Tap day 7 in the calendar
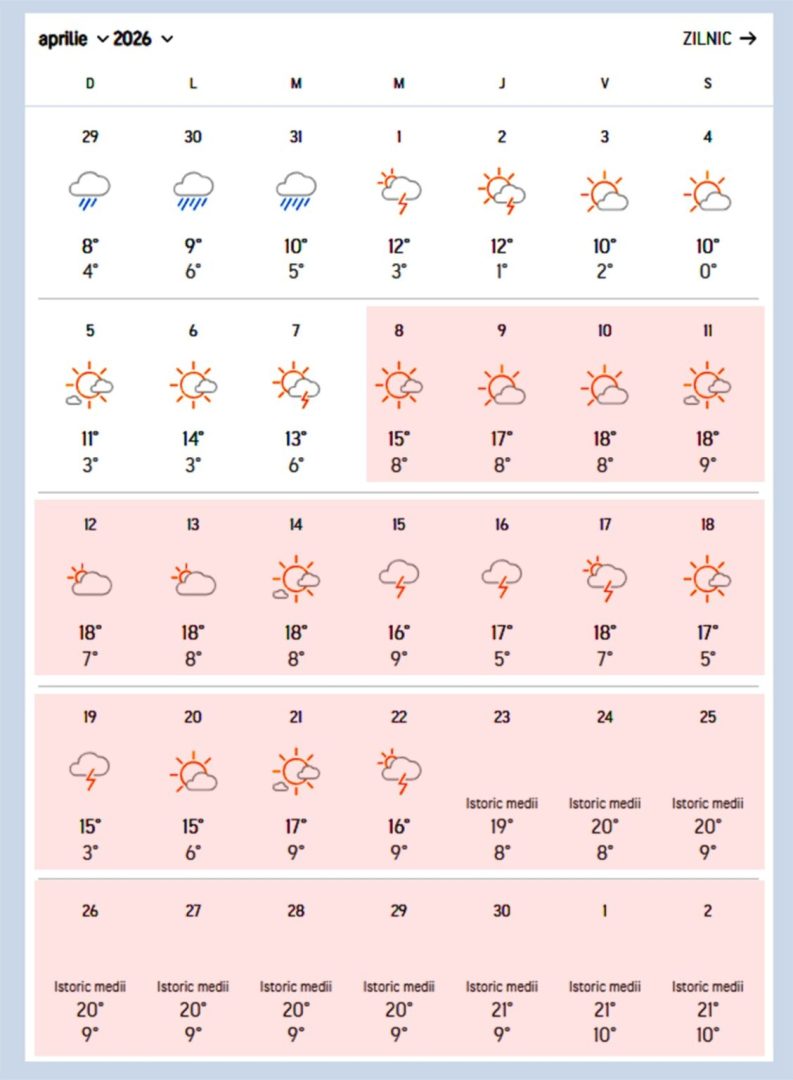Screen dimensions: 793x1080 [x=296, y=397]
